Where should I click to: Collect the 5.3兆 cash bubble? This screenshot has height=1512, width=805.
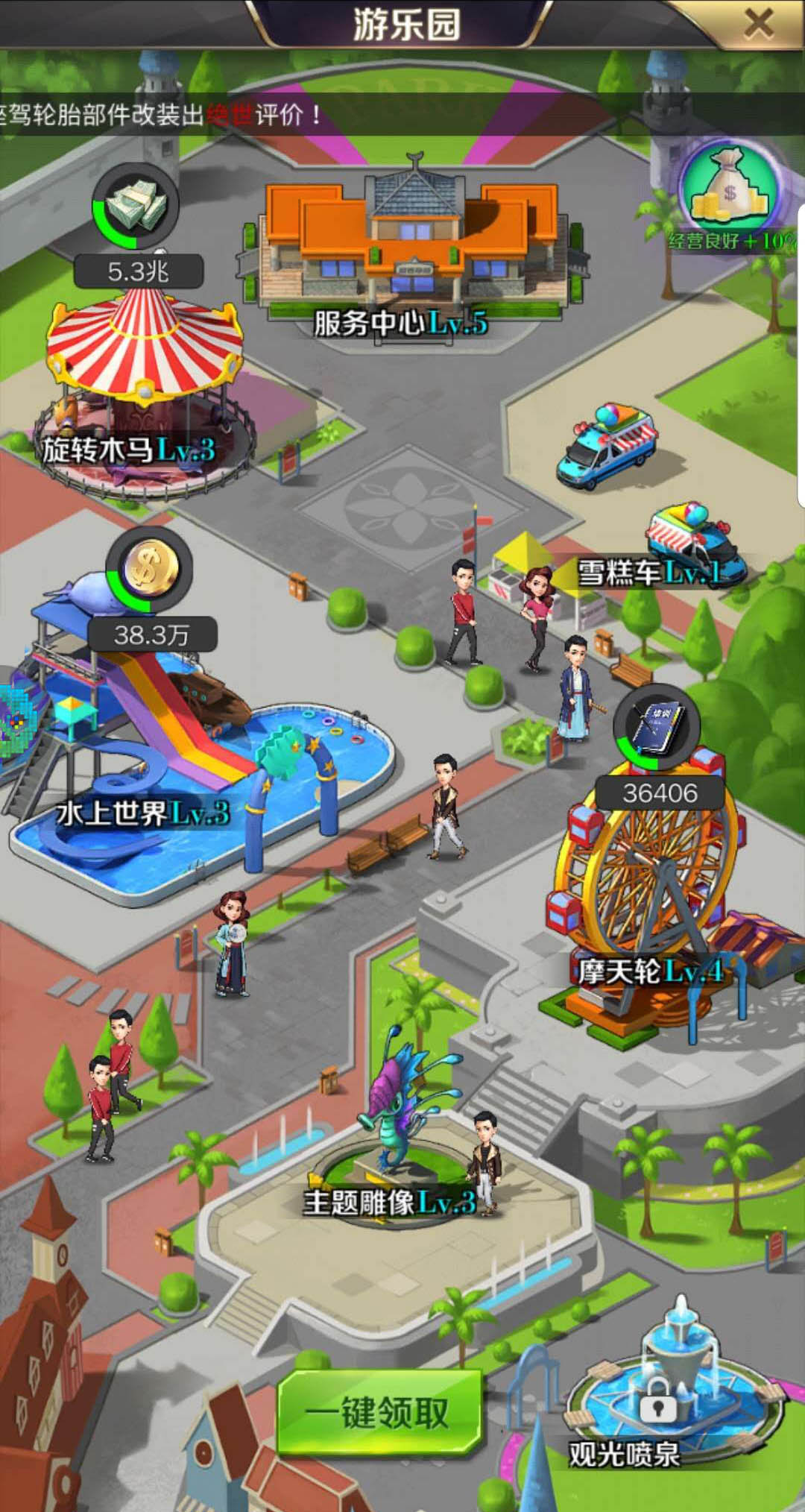[136, 207]
